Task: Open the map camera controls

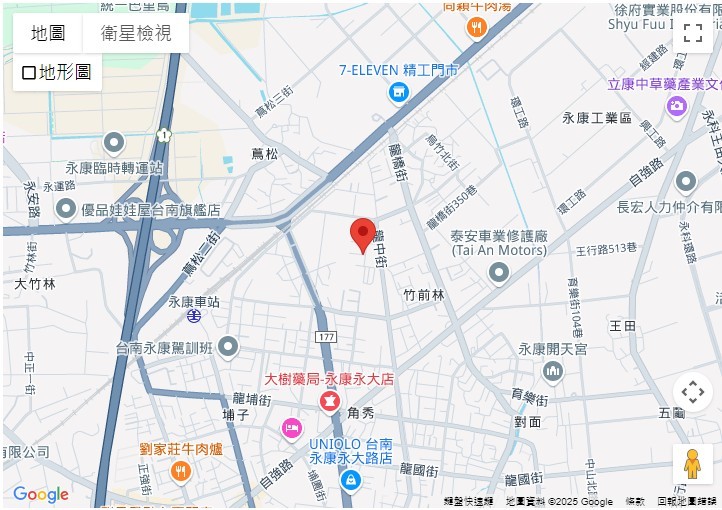Action: click(693, 392)
